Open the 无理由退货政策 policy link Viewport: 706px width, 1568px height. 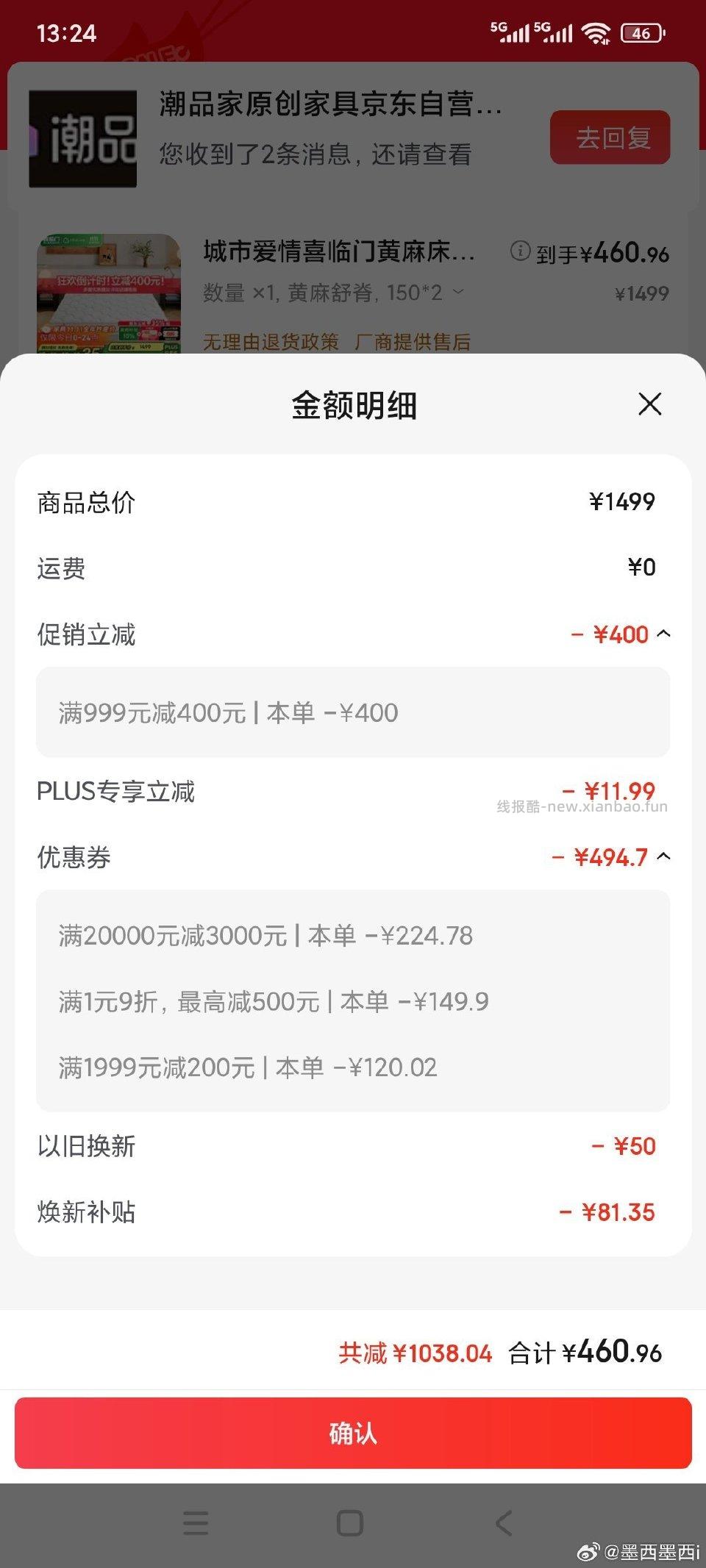pyautogui.click(x=271, y=342)
